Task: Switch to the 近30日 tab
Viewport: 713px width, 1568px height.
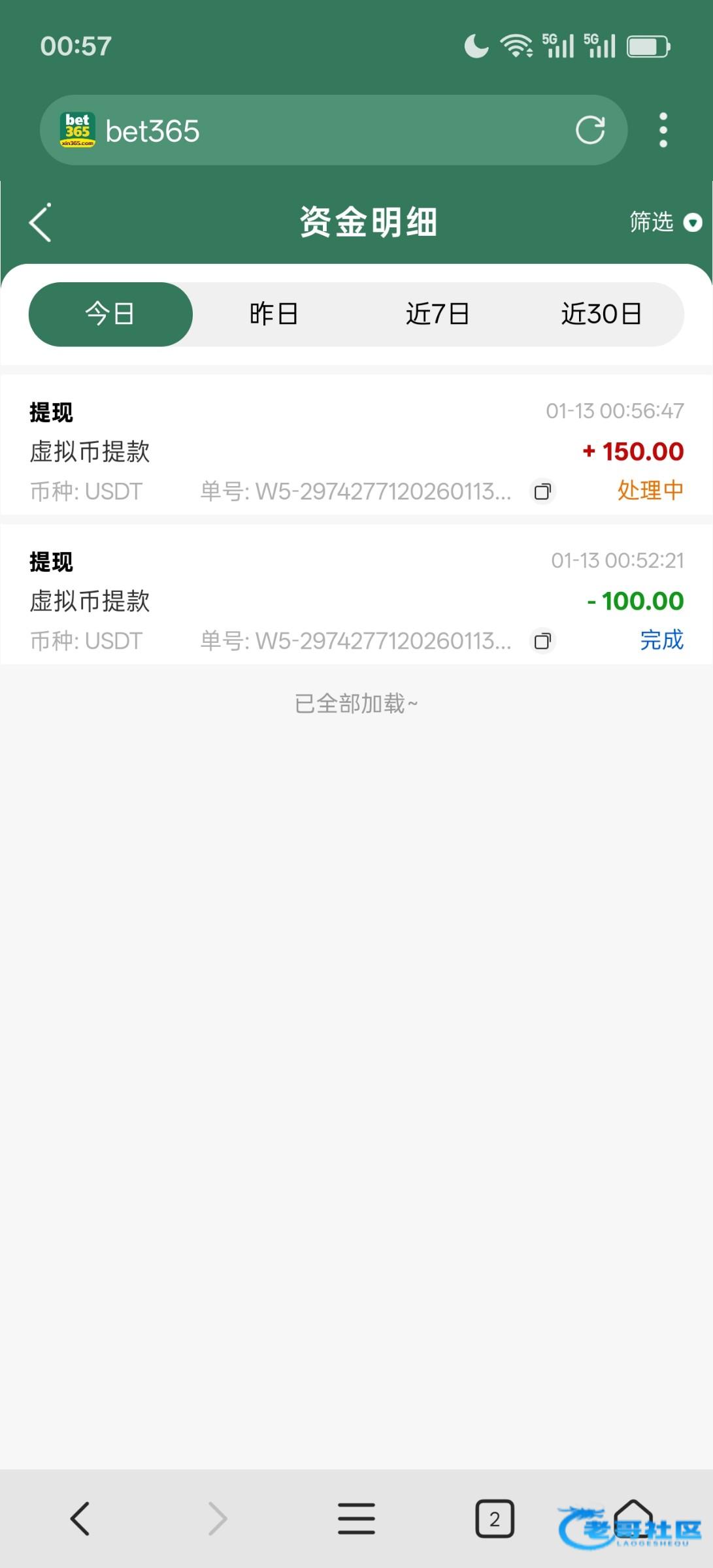Action: pos(601,314)
